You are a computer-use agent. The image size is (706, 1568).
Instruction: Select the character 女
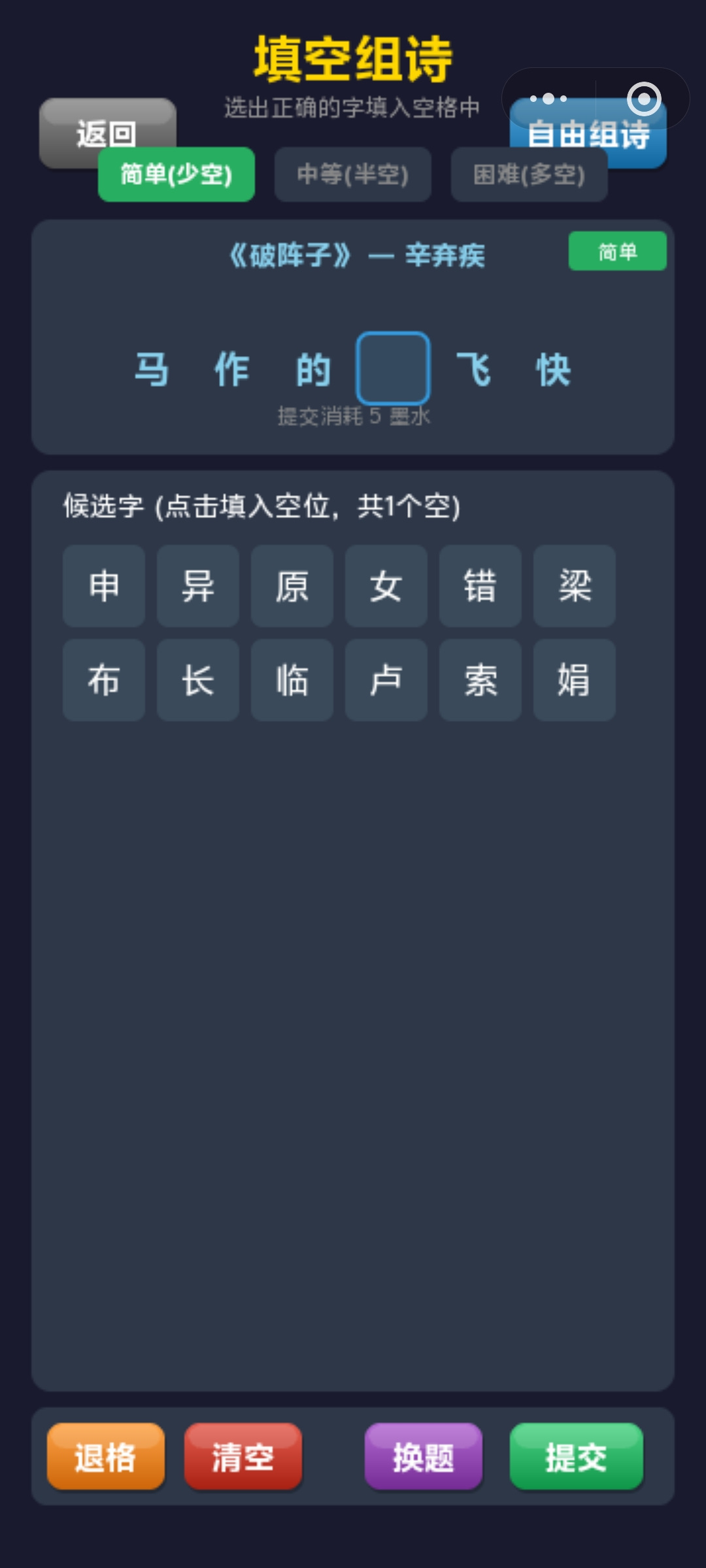click(386, 586)
